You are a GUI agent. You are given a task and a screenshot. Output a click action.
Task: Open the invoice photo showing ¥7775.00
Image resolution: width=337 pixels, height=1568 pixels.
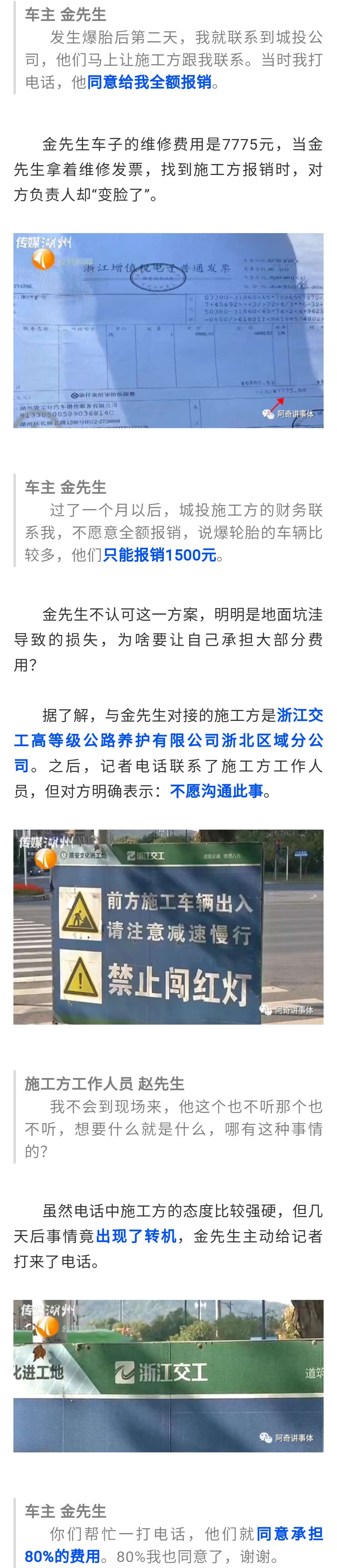(168, 330)
